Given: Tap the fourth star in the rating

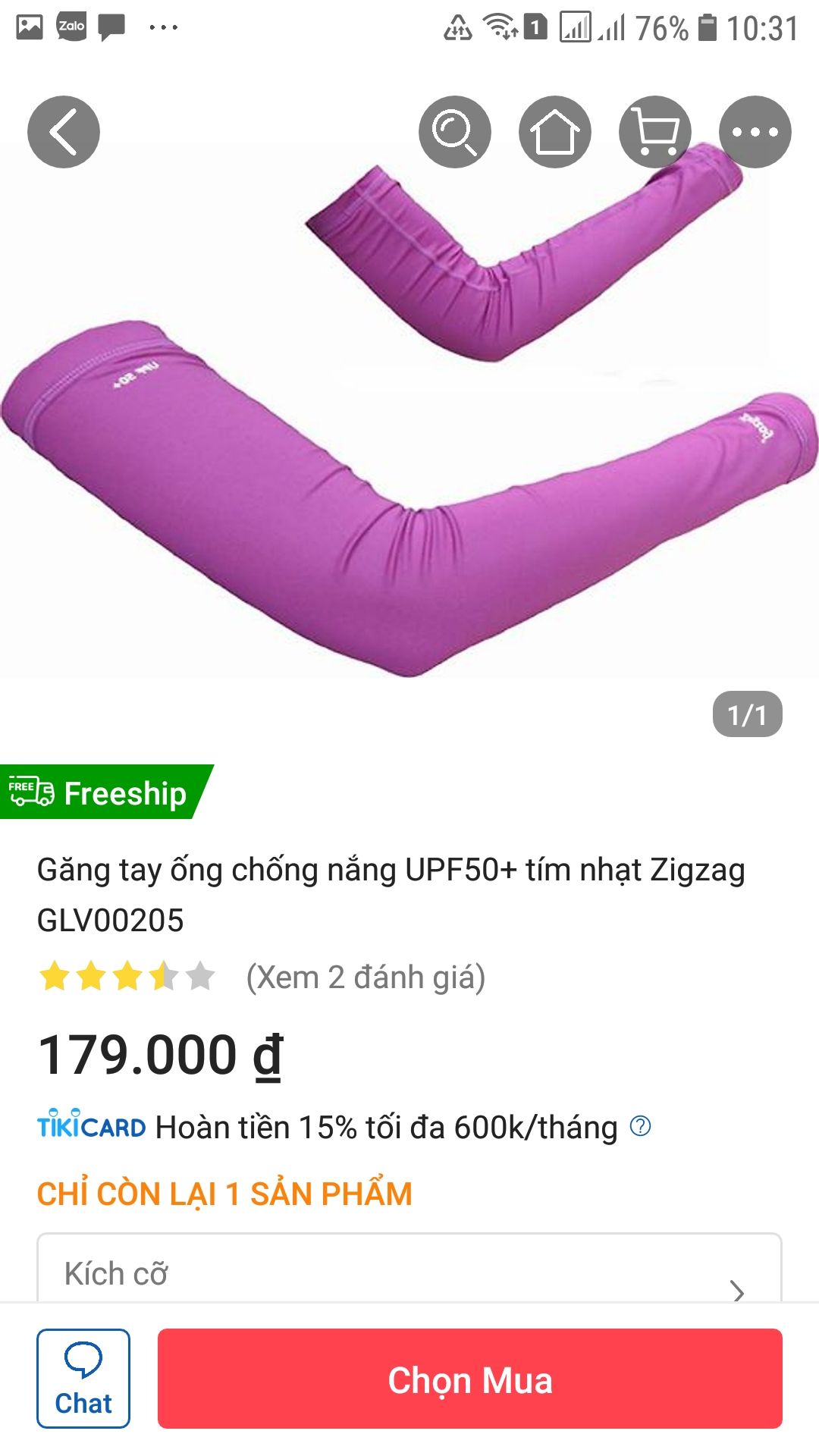Looking at the screenshot, I should coord(164,977).
